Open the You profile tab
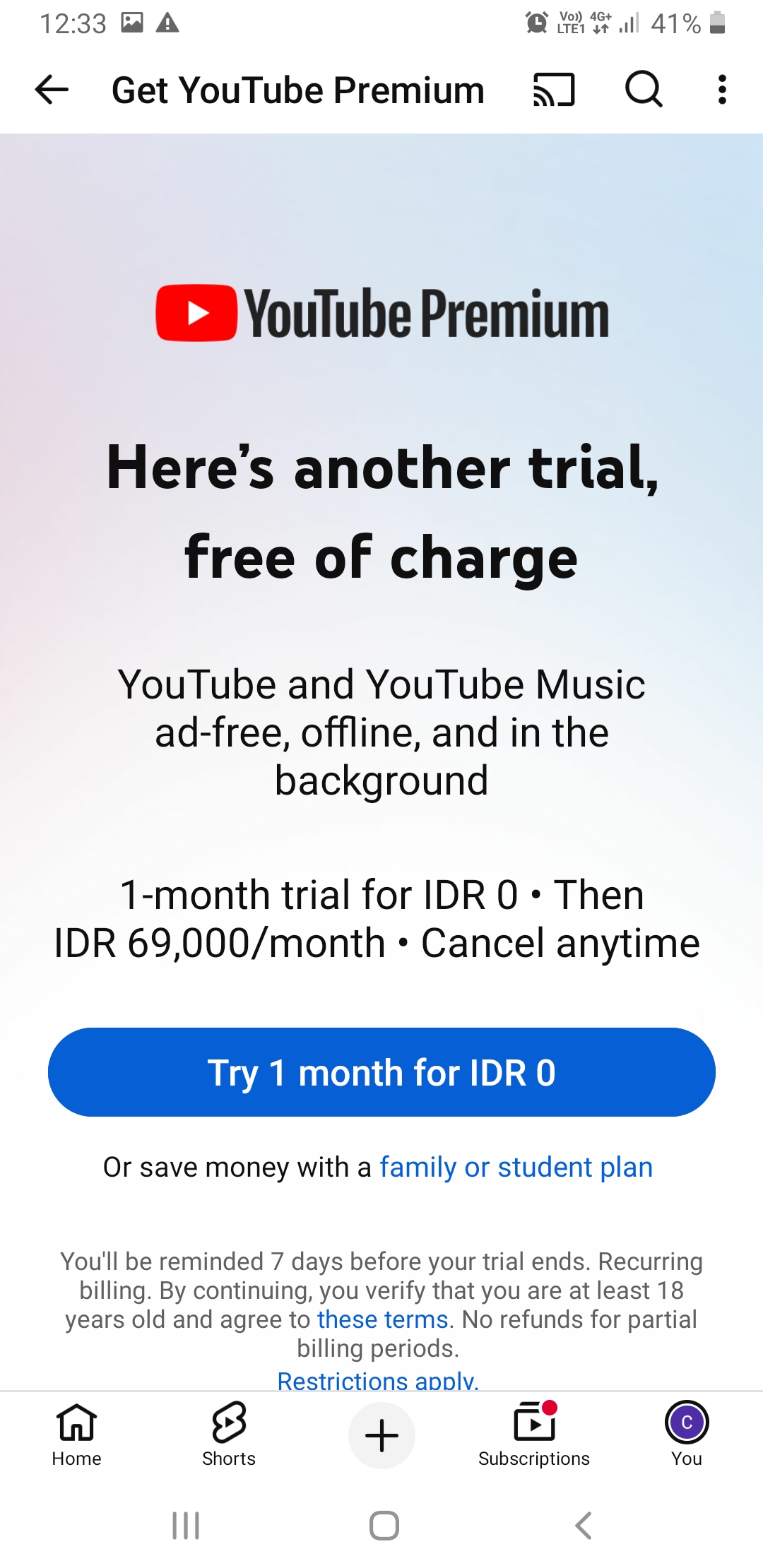 coord(686,1435)
